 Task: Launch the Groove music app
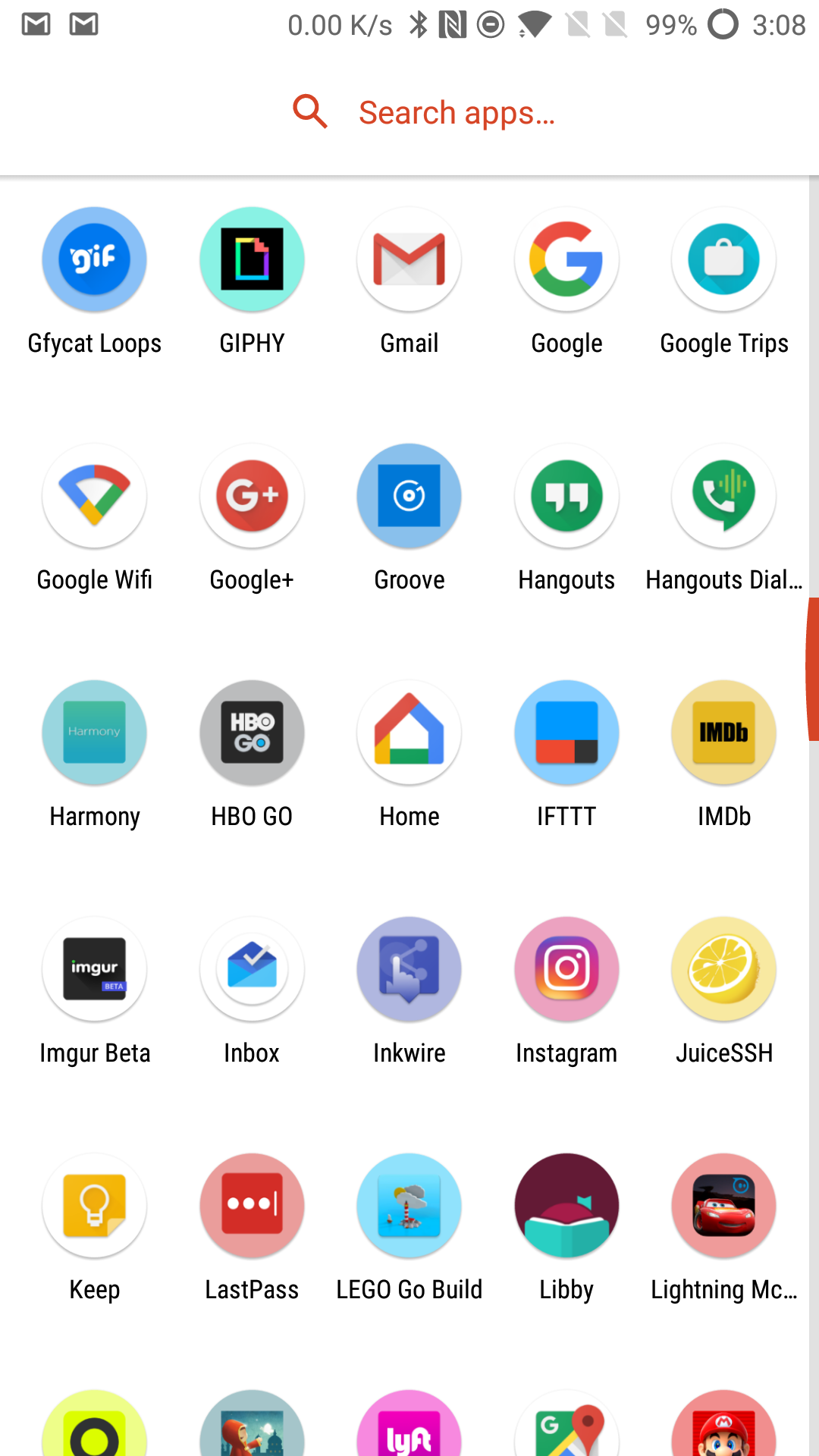[409, 495]
